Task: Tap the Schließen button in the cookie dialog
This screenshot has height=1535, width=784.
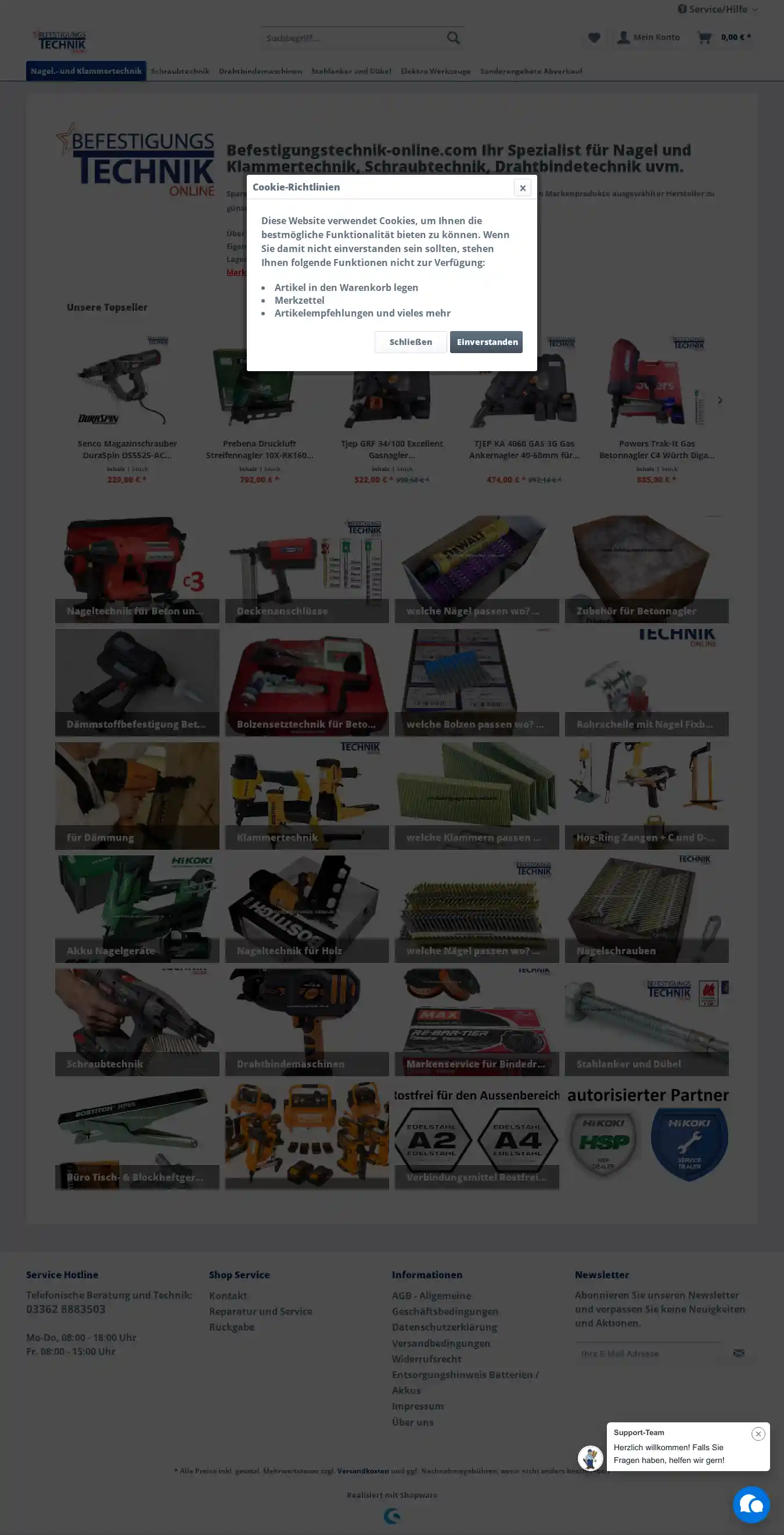Action: point(410,342)
